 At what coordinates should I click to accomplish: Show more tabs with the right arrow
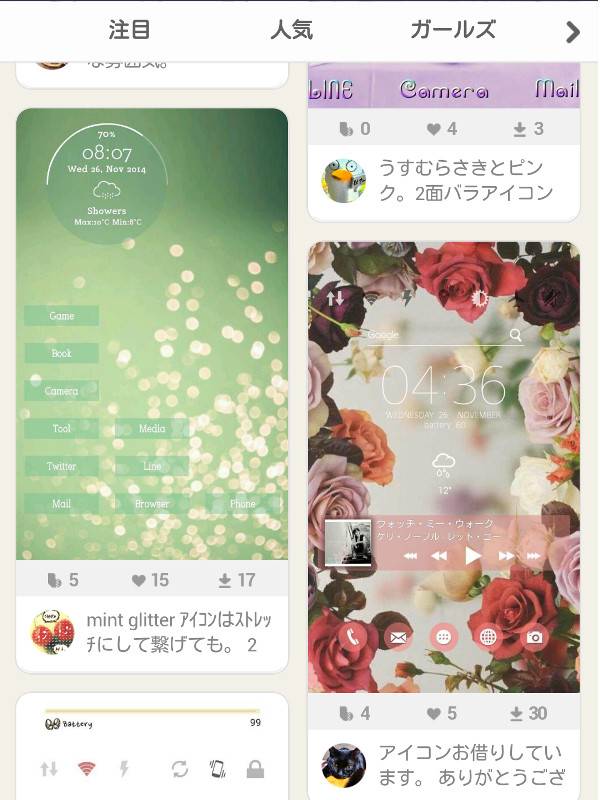pos(573,32)
